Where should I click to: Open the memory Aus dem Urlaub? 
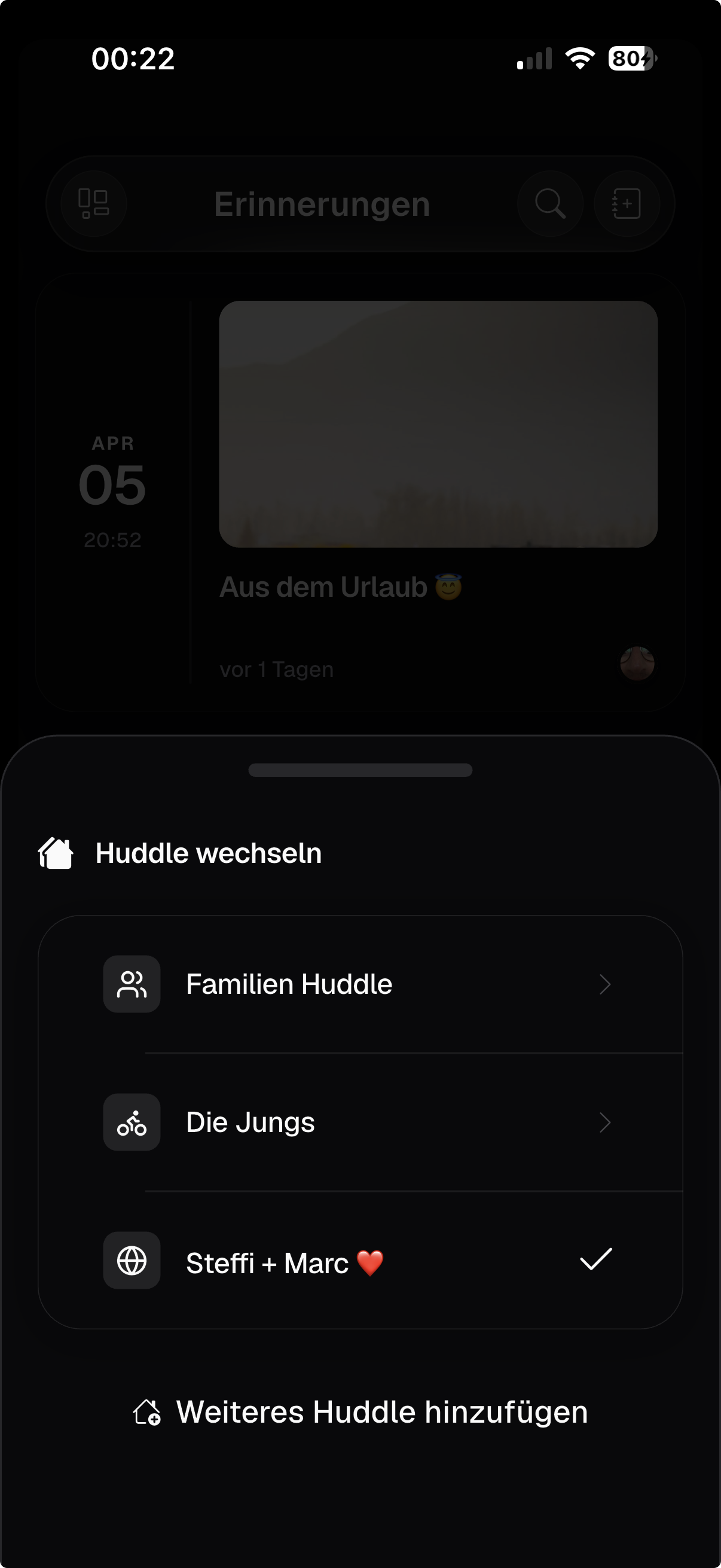(x=342, y=586)
